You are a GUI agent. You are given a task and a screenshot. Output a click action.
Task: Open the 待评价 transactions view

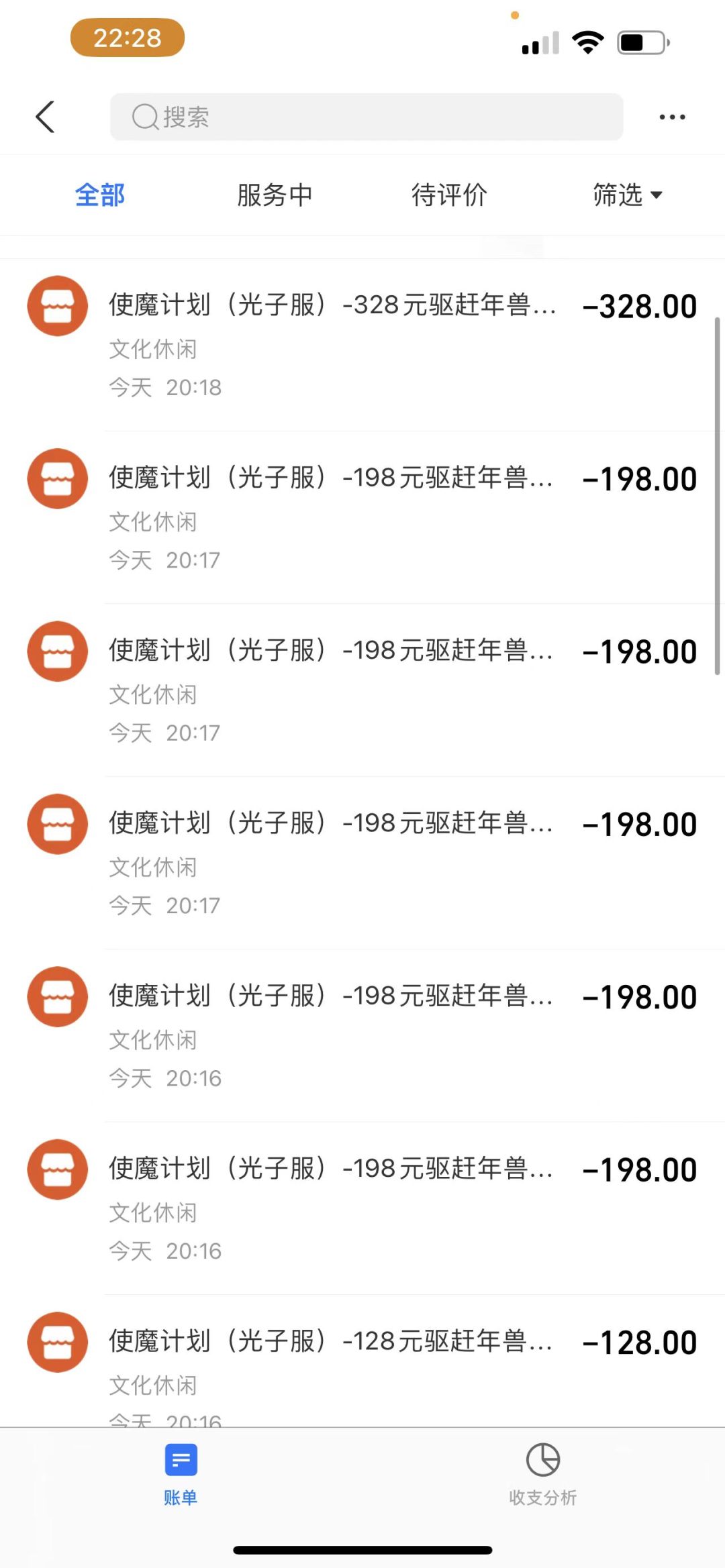448,195
